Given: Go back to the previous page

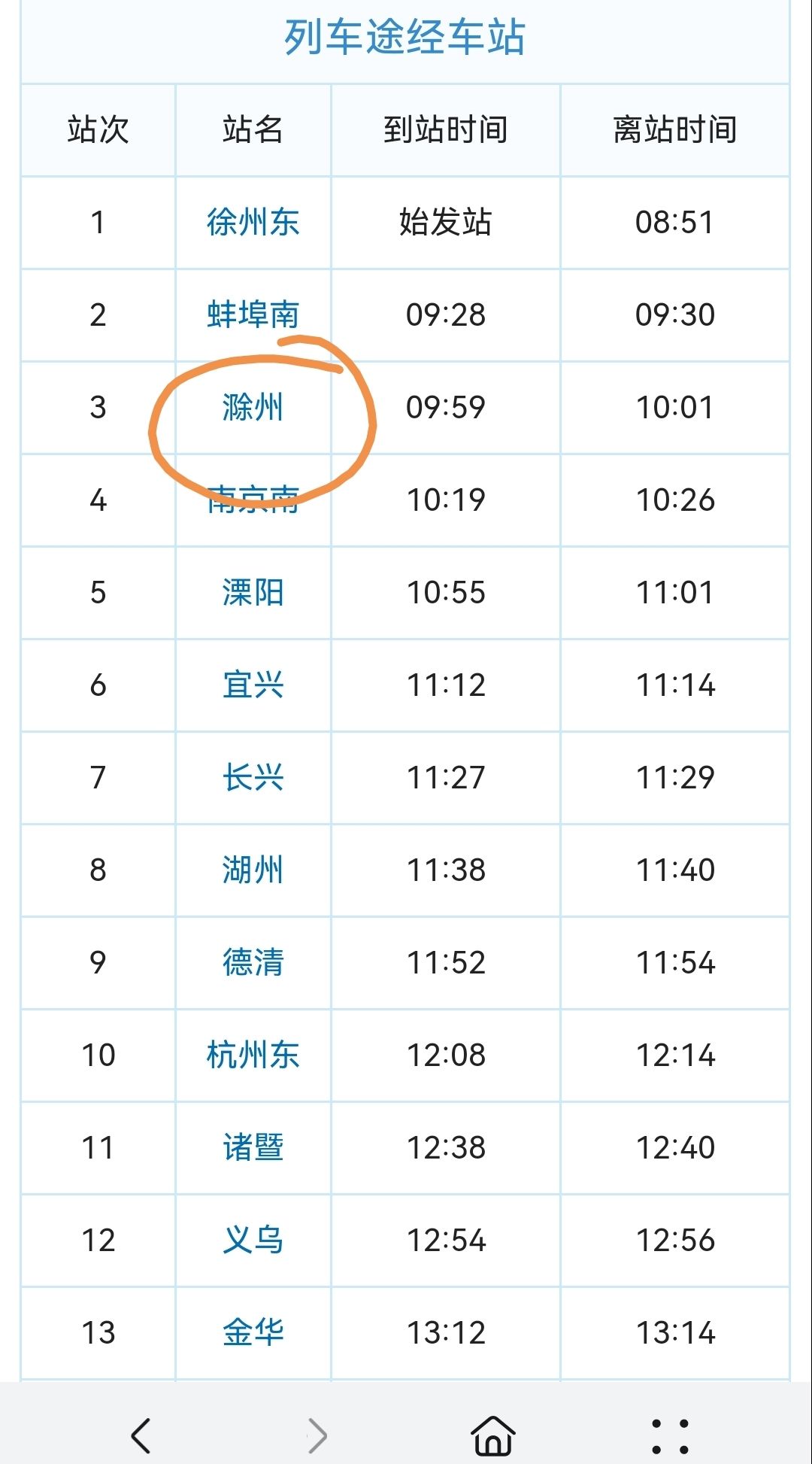Looking at the screenshot, I should tap(141, 1435).
